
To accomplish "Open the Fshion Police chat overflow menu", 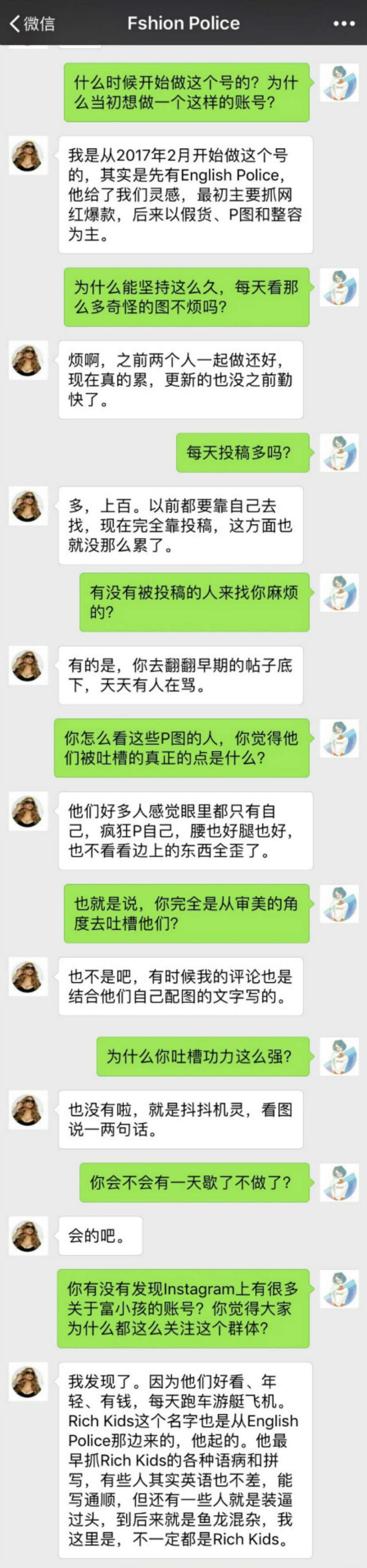I will 343,24.
